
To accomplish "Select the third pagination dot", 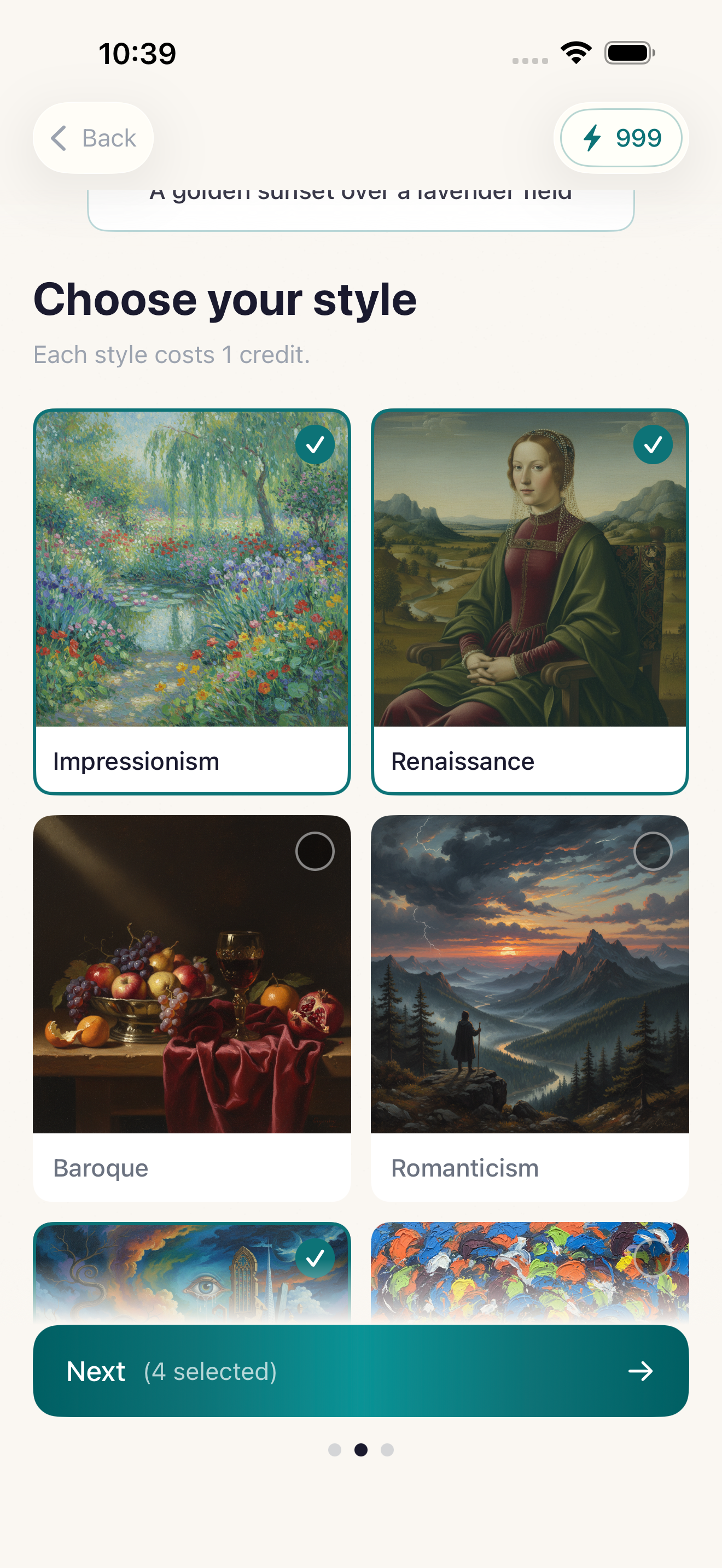I will coord(387,1450).
